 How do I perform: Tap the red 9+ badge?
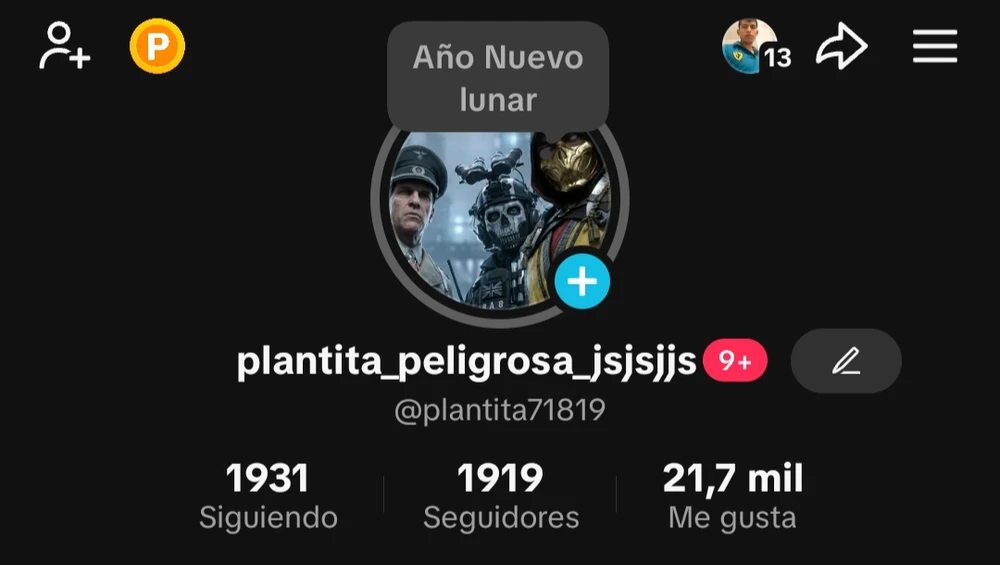click(735, 361)
